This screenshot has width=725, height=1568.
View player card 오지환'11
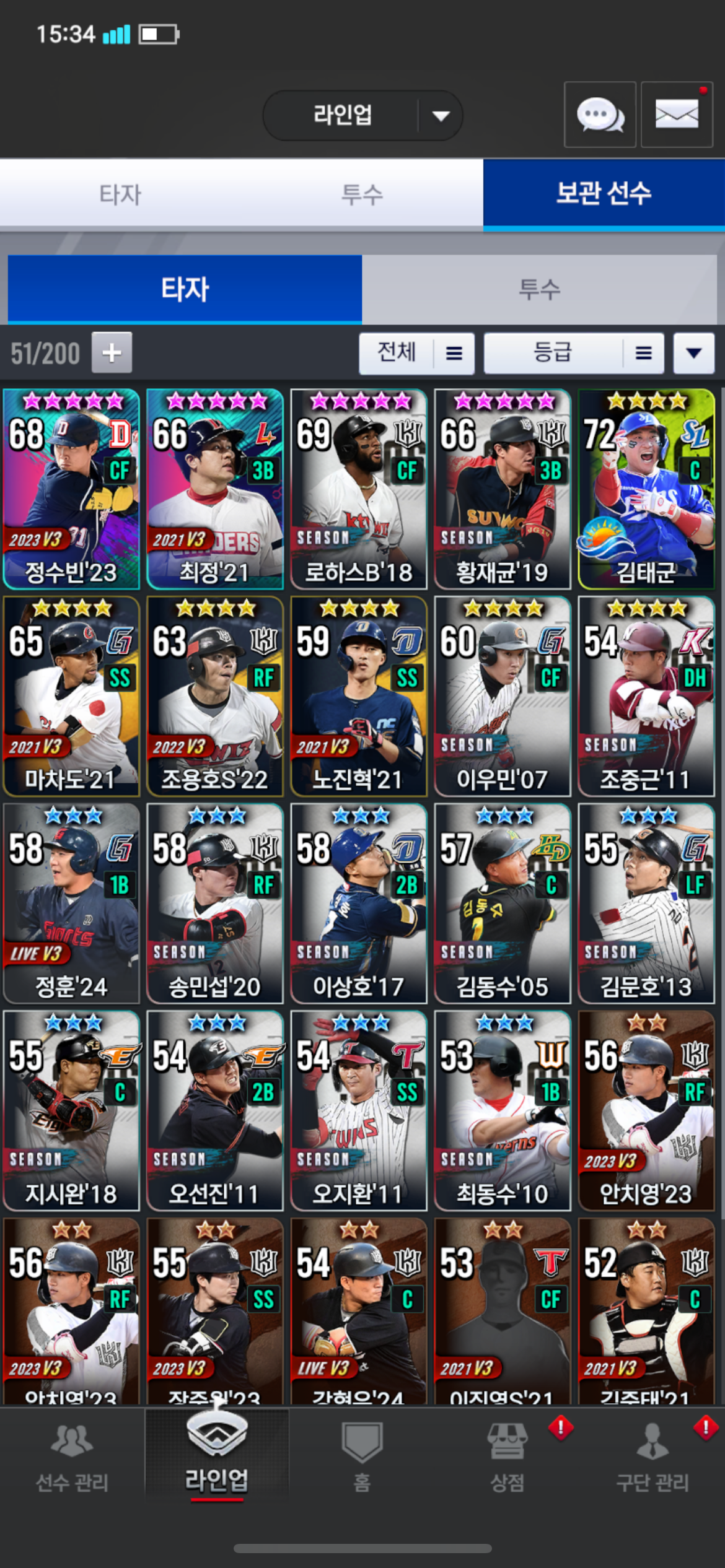point(359,1110)
